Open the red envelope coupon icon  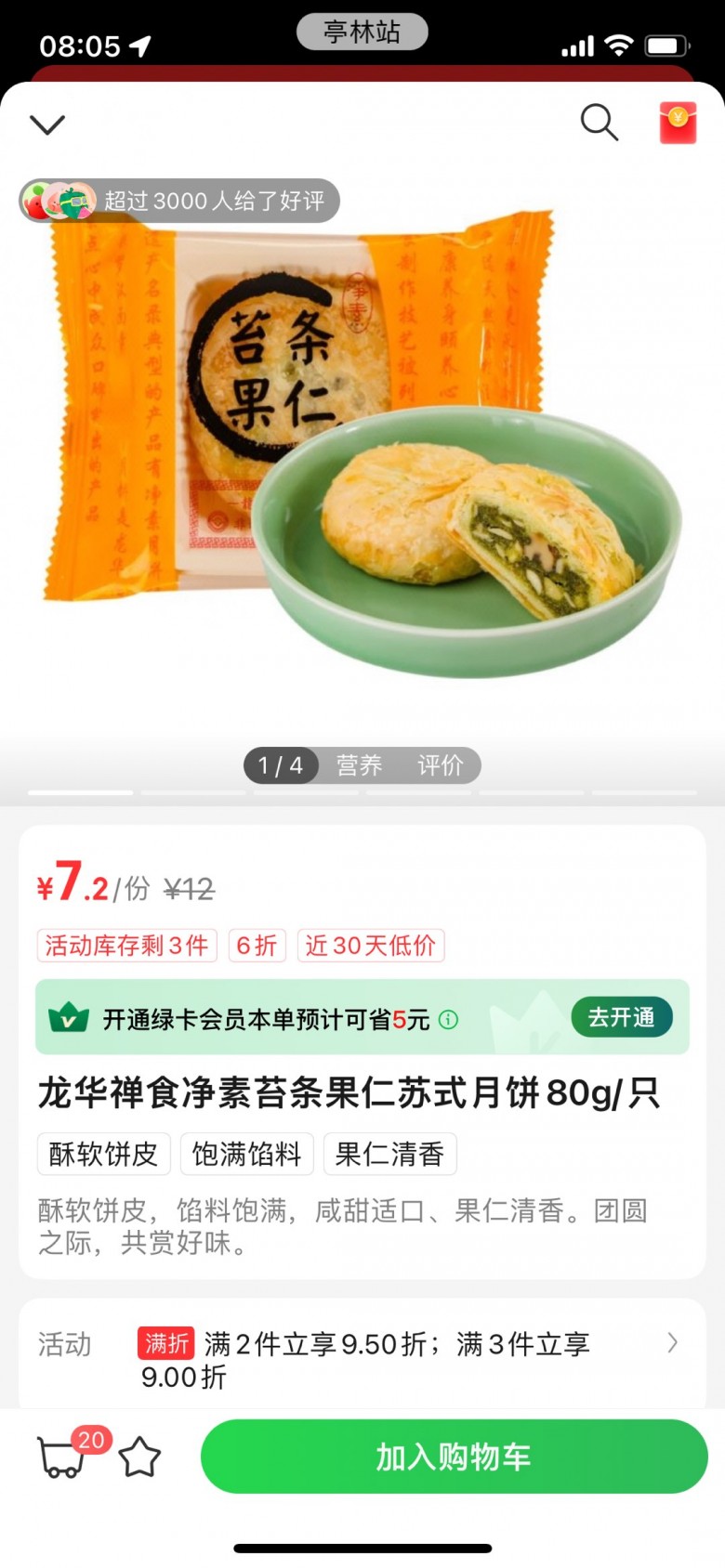(x=678, y=124)
